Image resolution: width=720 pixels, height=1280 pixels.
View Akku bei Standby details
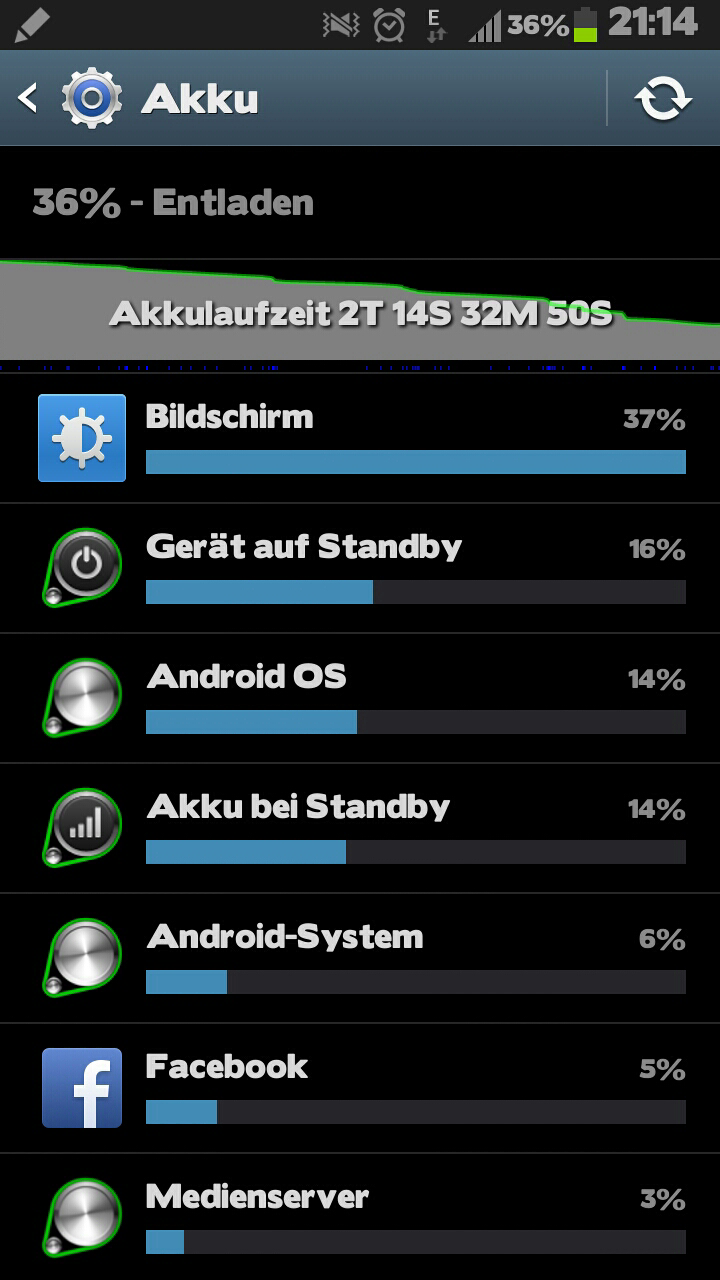click(x=360, y=828)
